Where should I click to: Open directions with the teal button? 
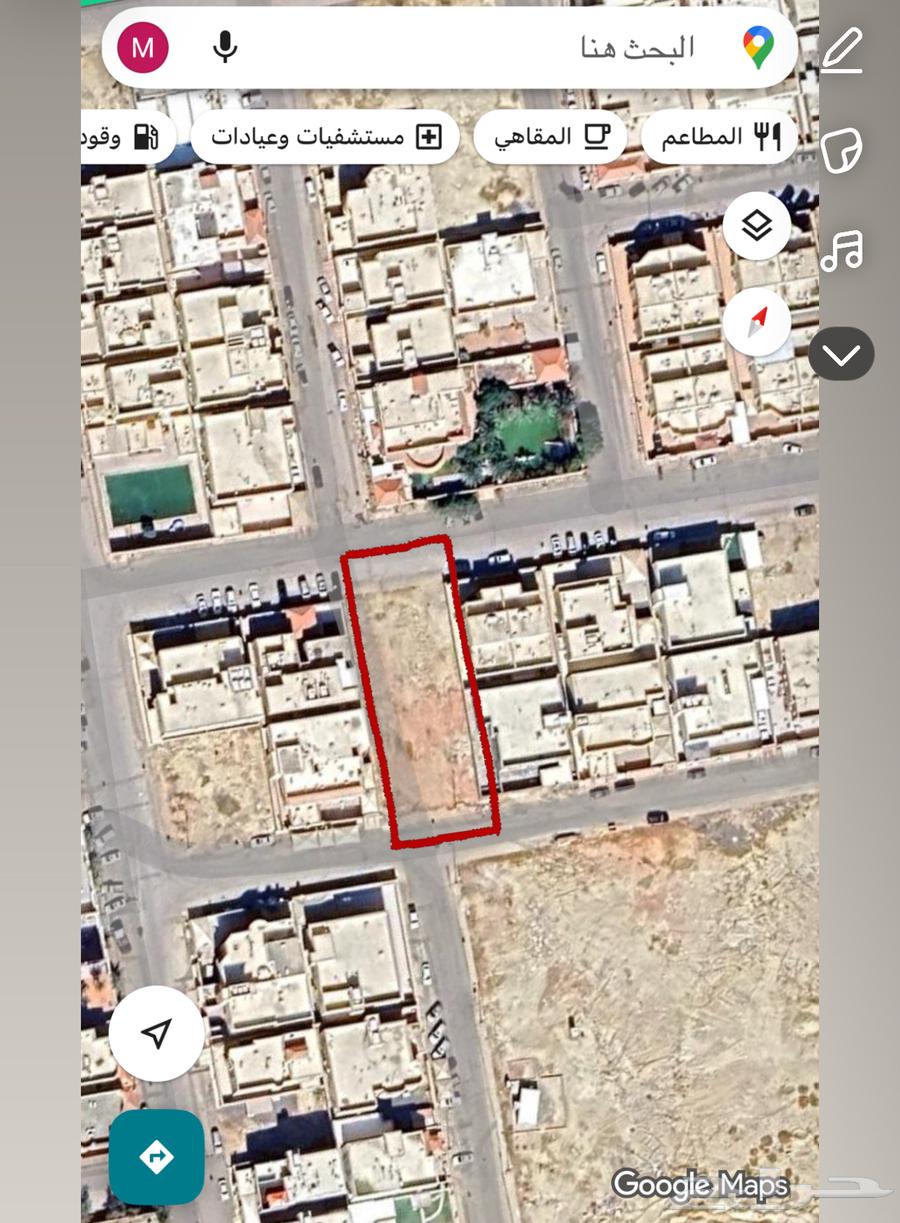pos(157,1157)
